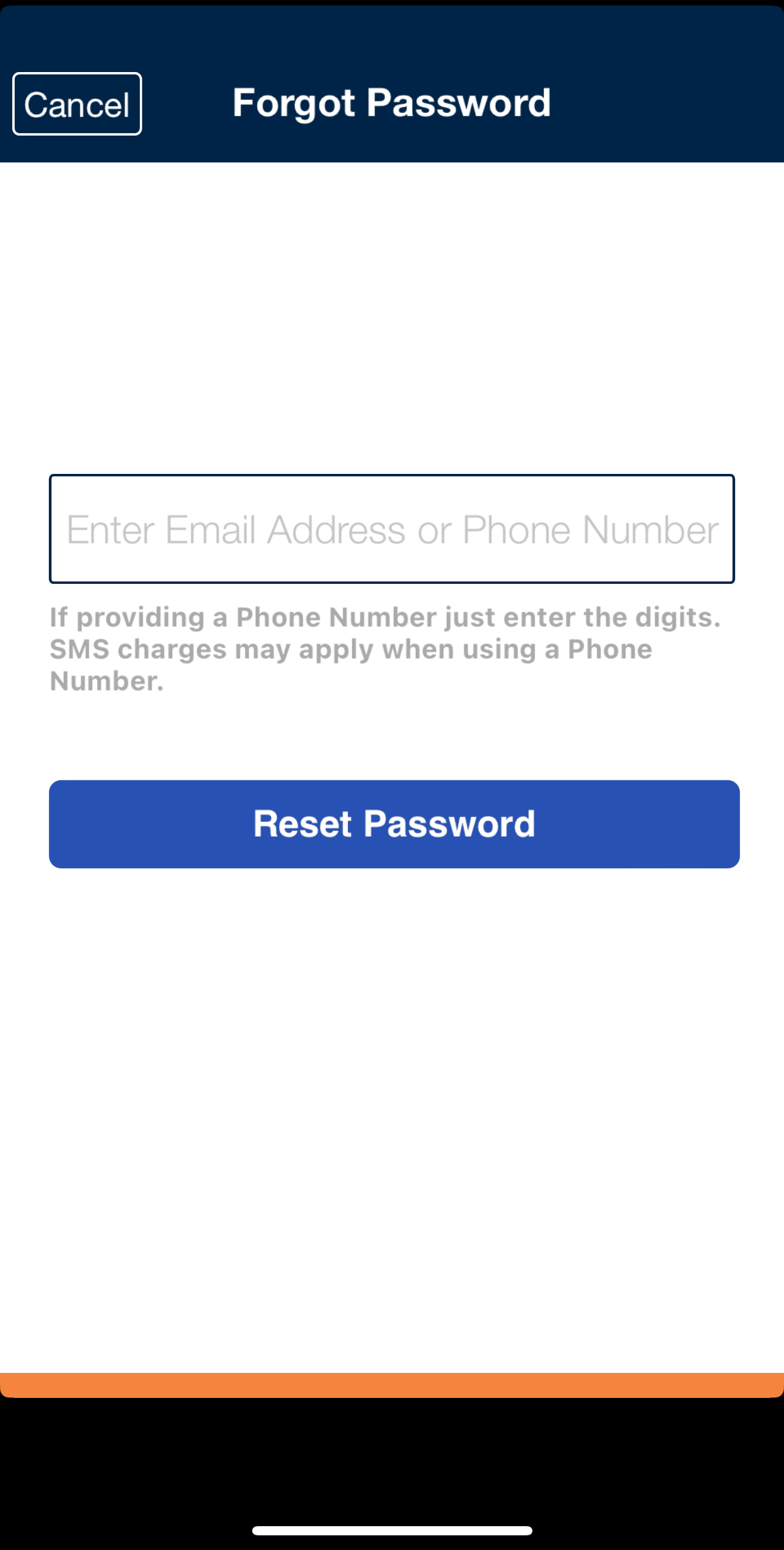Click the Forgot Password title

392,103
